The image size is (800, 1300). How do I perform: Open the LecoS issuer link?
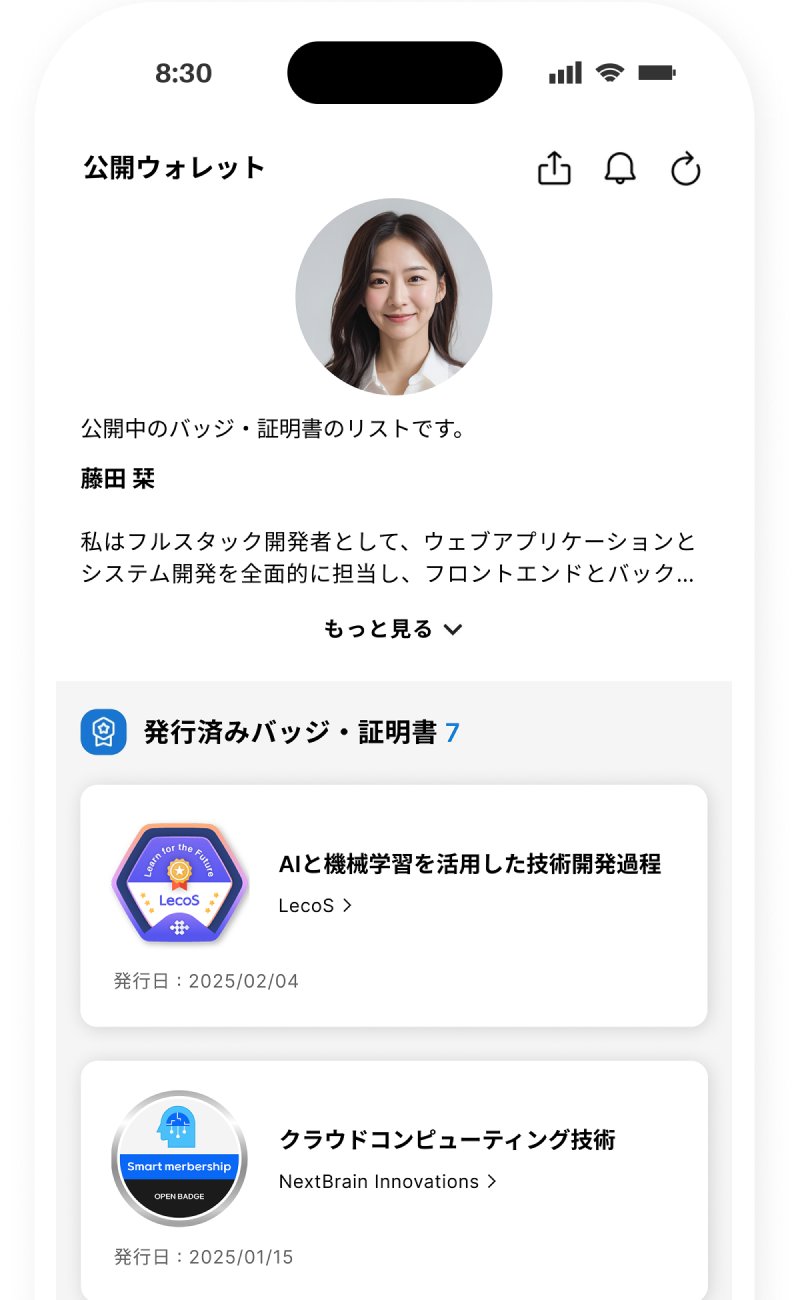315,906
